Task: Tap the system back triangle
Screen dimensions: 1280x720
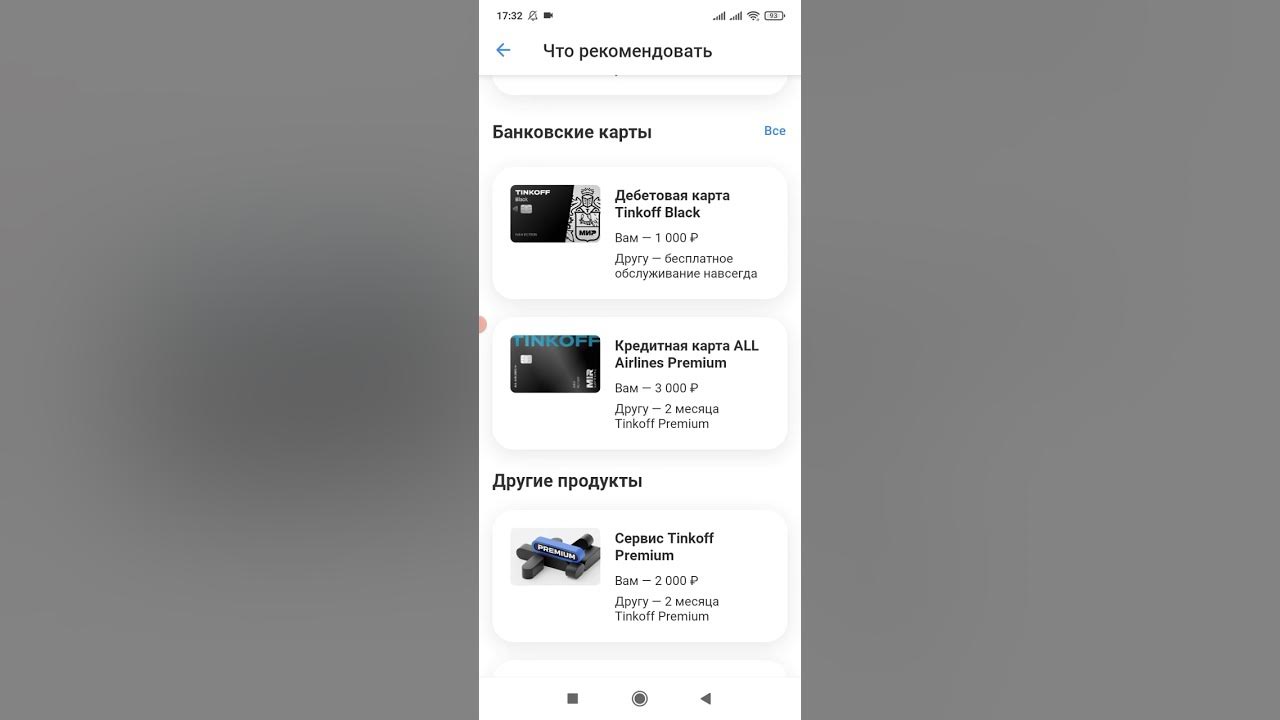Action: (705, 698)
